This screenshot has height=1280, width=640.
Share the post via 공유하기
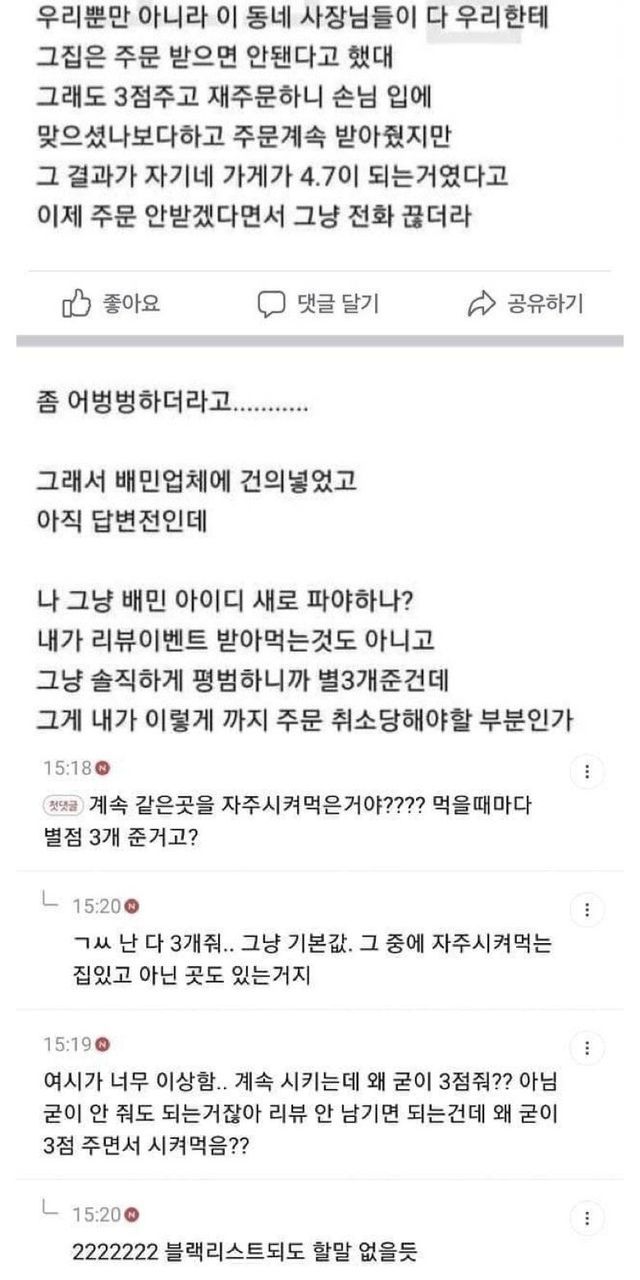click(x=526, y=302)
